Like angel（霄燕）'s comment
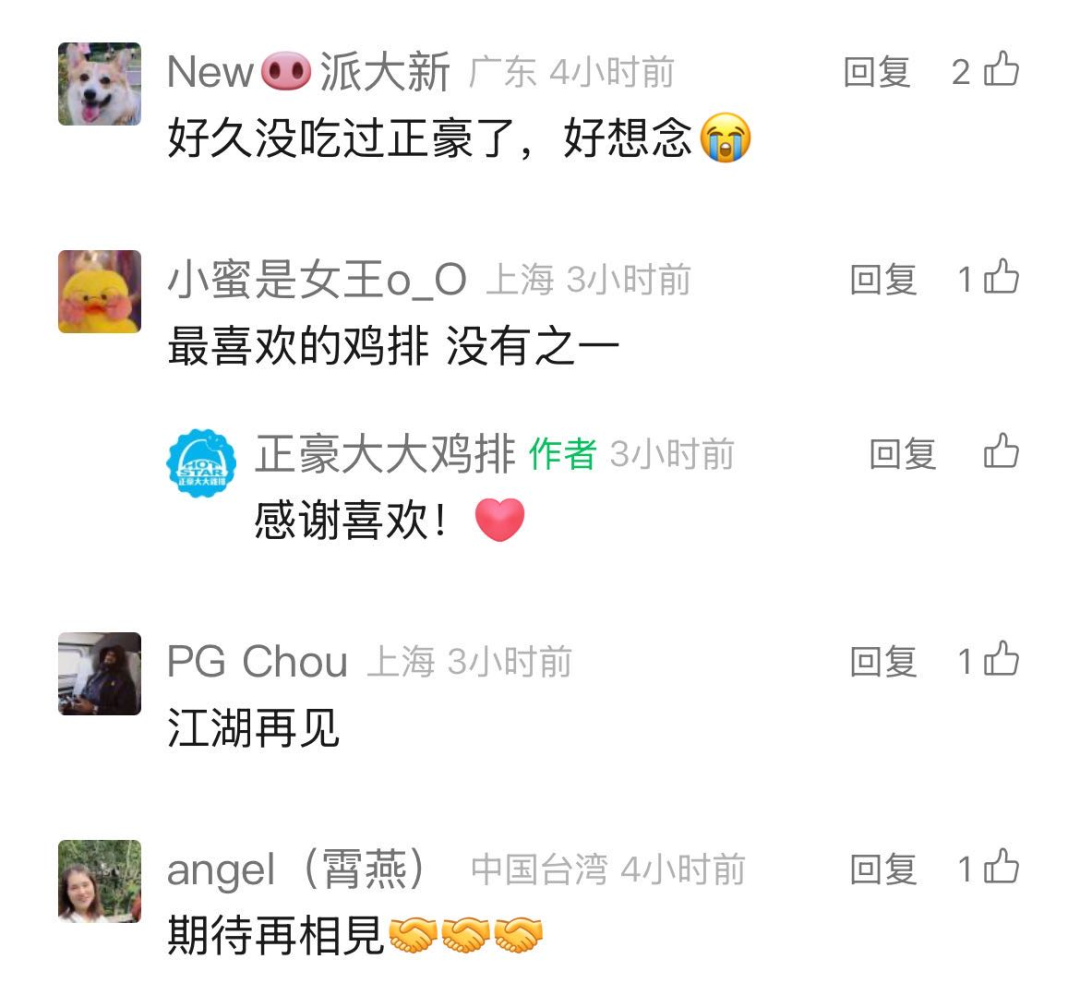Viewport: 1080px width, 1007px height. (1001, 869)
